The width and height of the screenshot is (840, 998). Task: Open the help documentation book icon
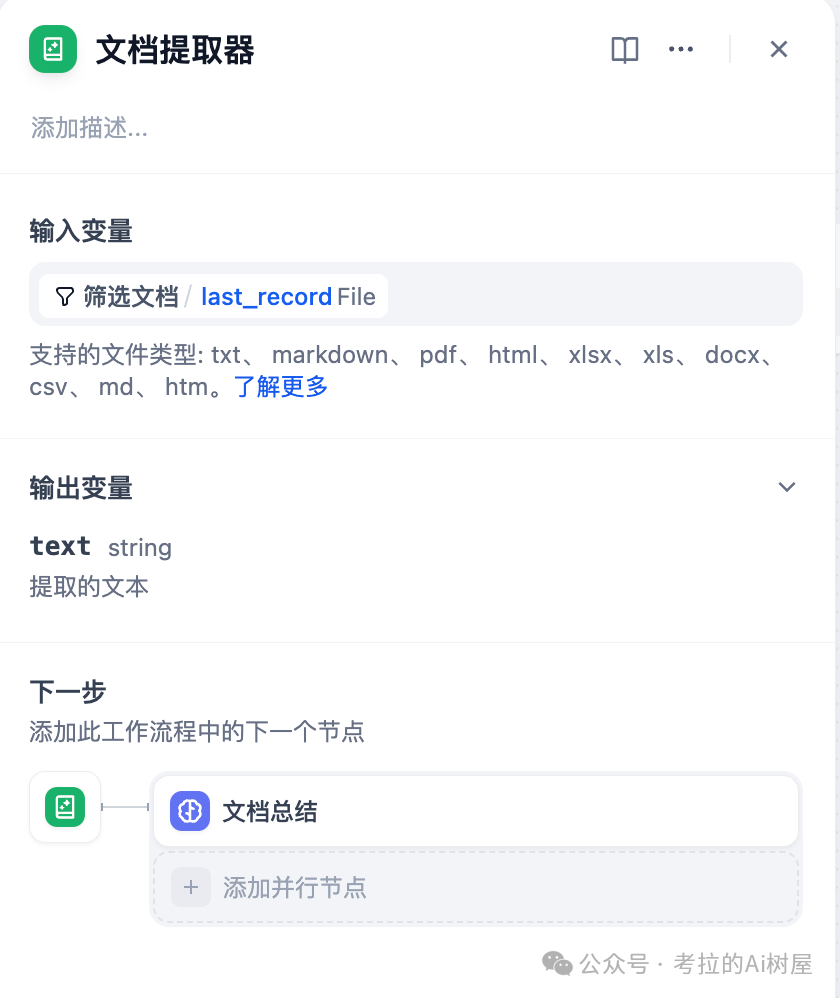click(x=625, y=50)
